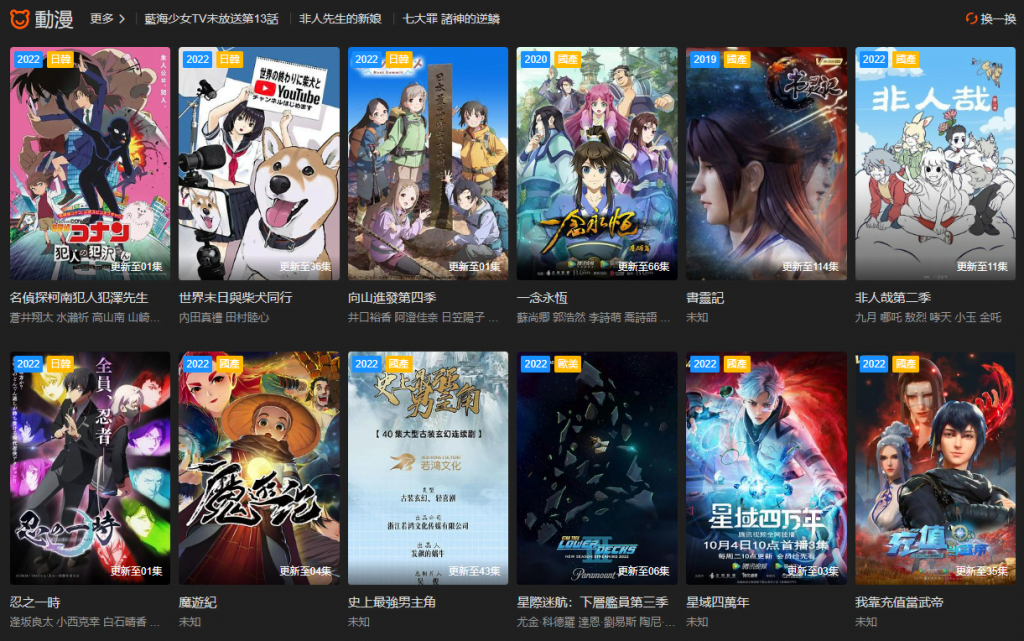
Task: Open 一念永恆 anime card
Action: 597,163
